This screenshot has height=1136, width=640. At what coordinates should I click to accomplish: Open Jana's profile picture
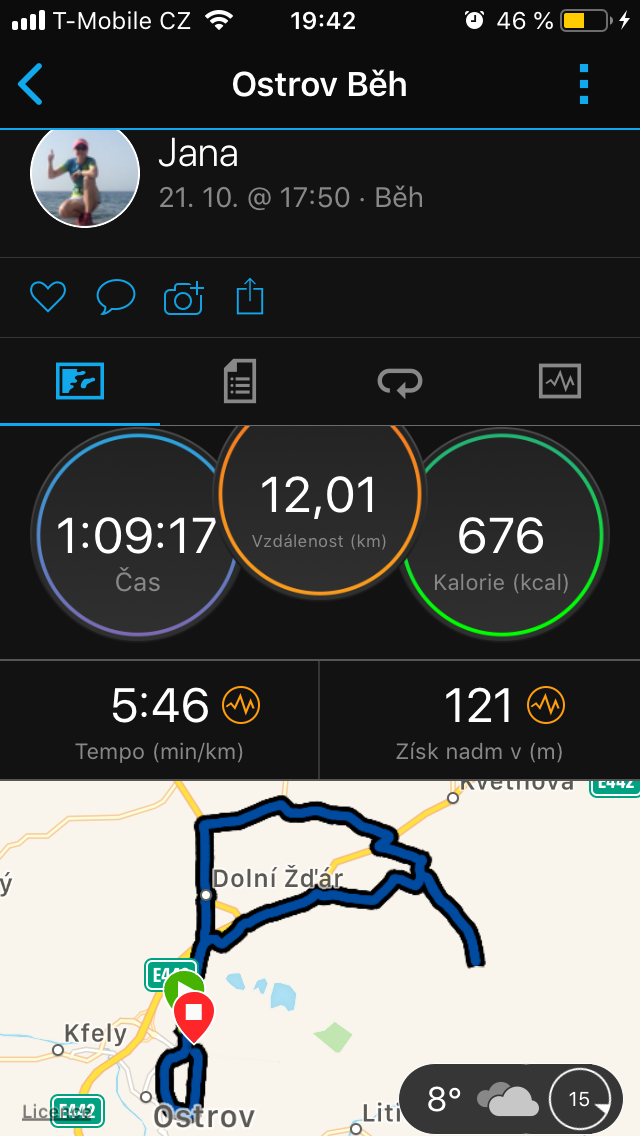coord(85,175)
